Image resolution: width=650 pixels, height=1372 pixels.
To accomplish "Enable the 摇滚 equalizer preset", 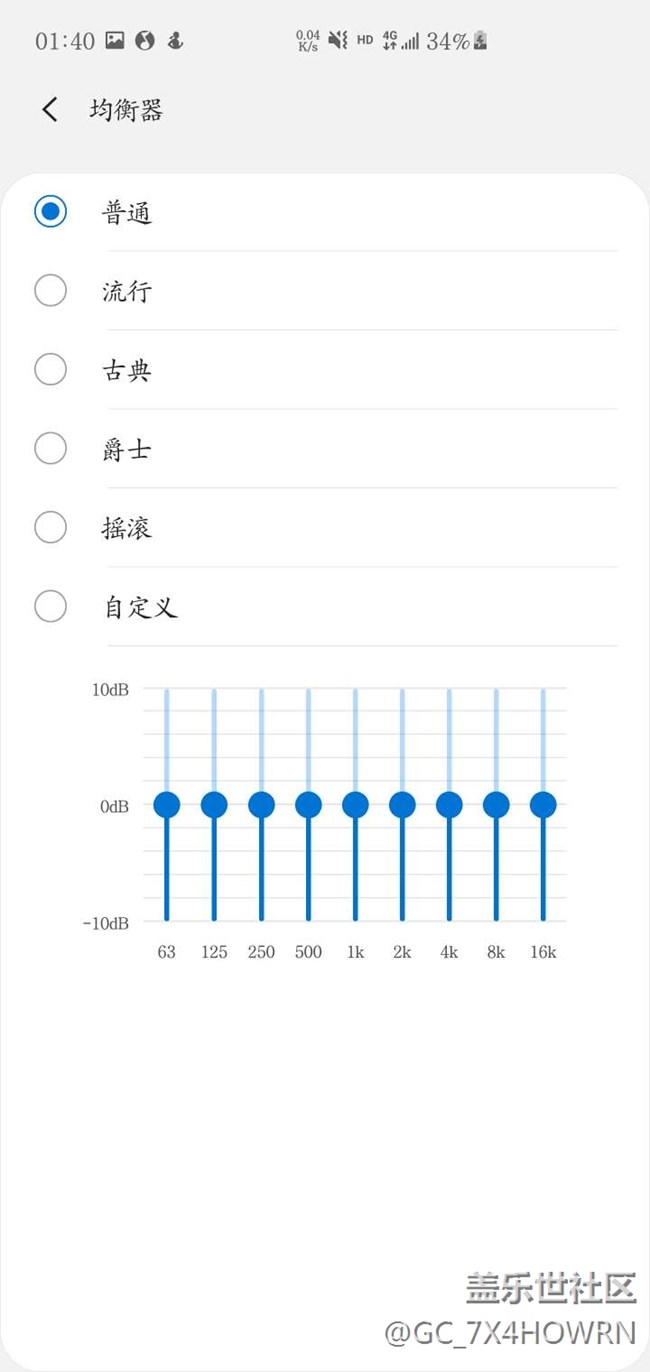I will pos(51,528).
